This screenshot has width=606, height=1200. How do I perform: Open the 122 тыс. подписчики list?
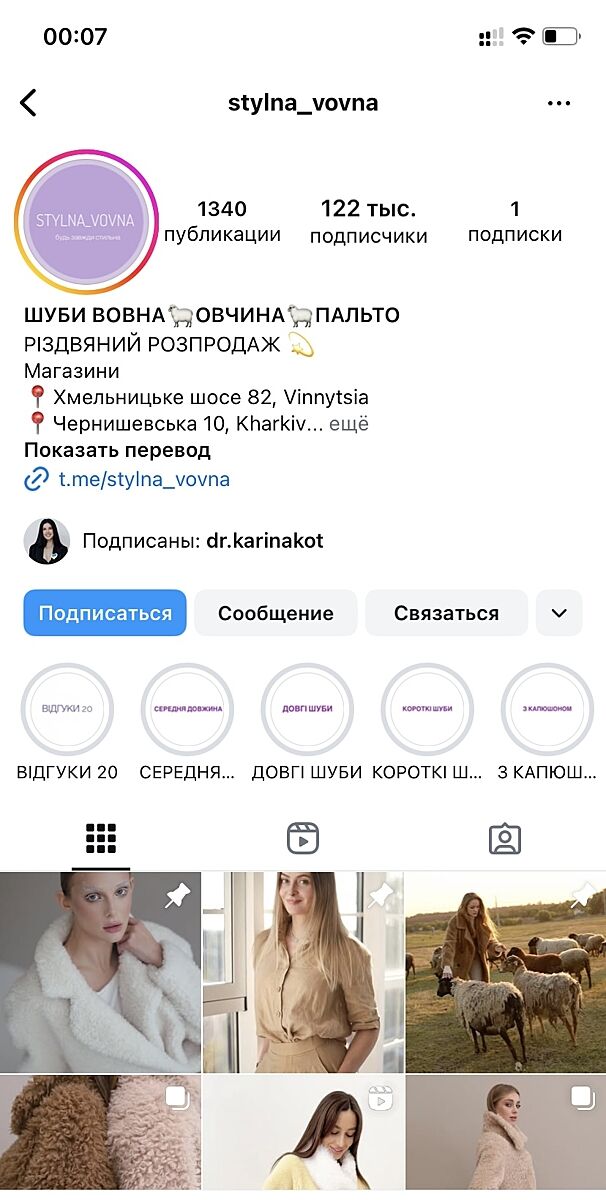click(x=368, y=221)
